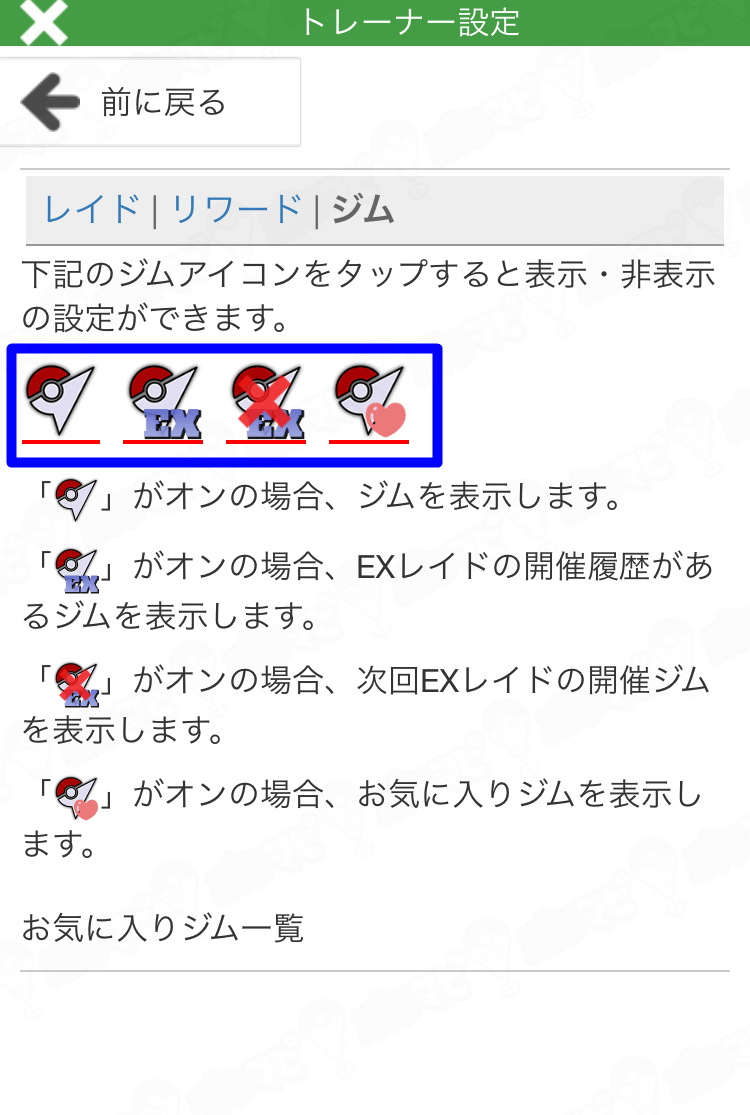Screen dimensions: 750x1115
Task: Tap the 前に戻る back button
Action: coord(150,103)
